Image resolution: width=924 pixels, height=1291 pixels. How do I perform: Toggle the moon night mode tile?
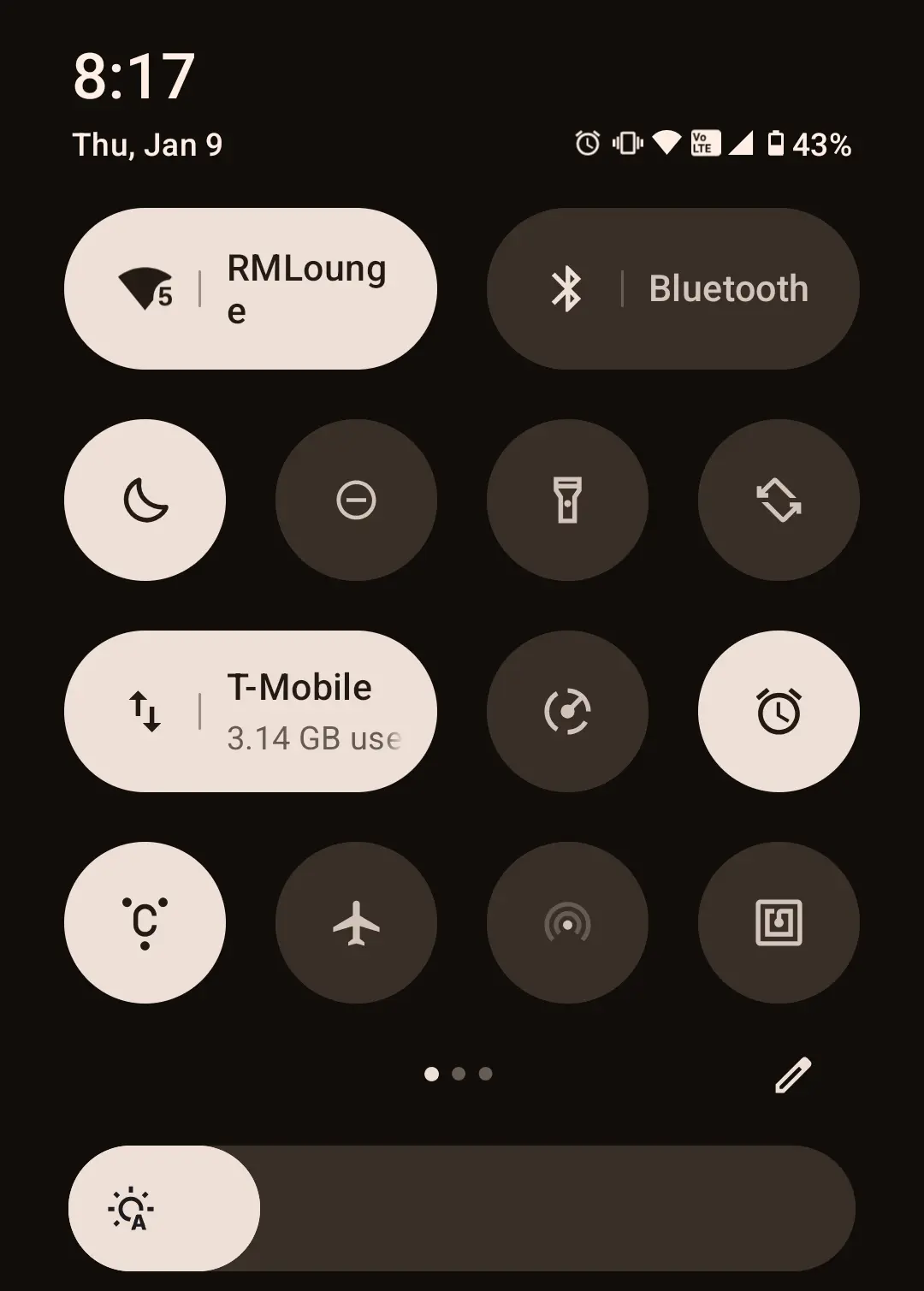click(145, 500)
